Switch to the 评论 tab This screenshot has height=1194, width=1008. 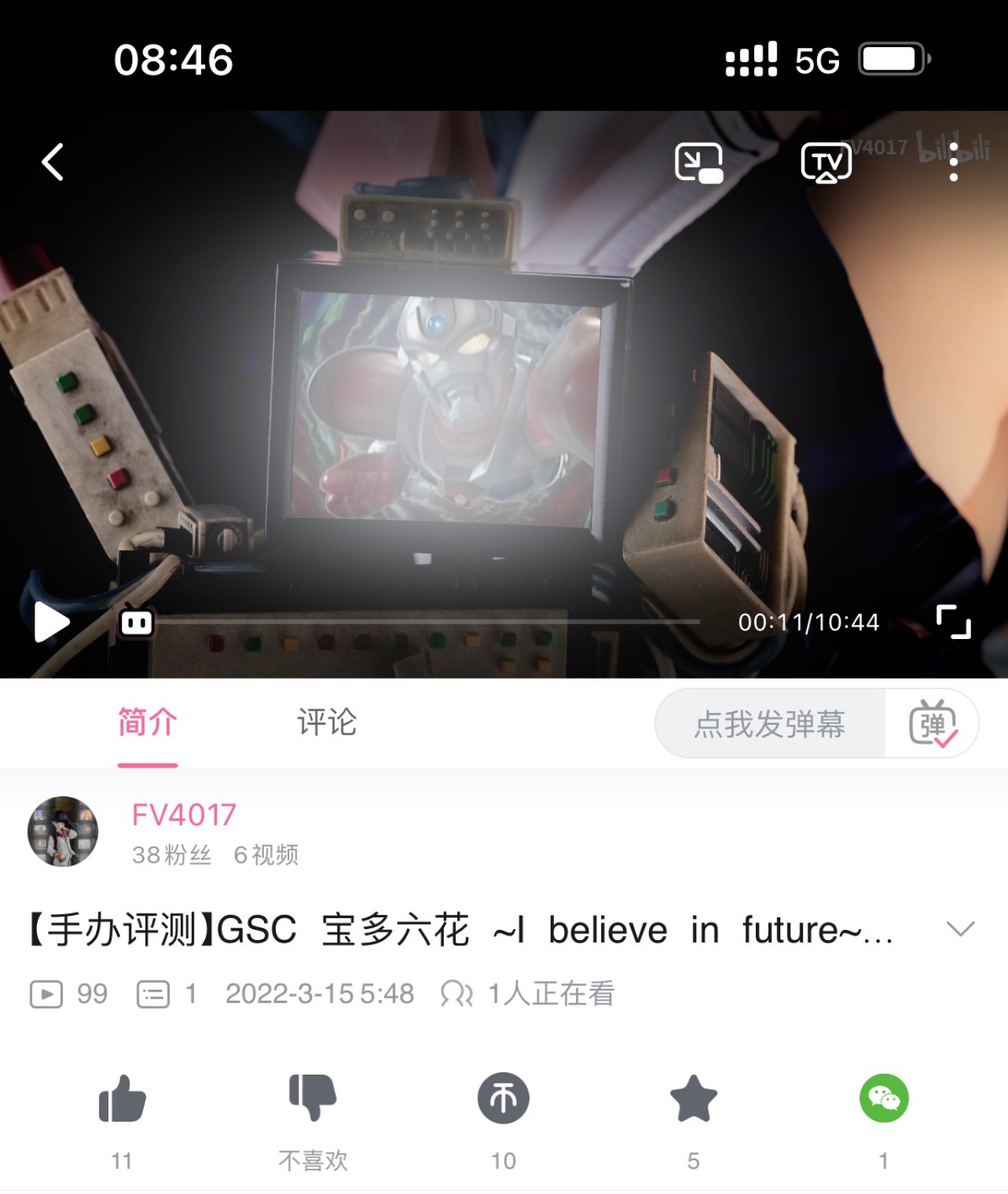point(326,723)
